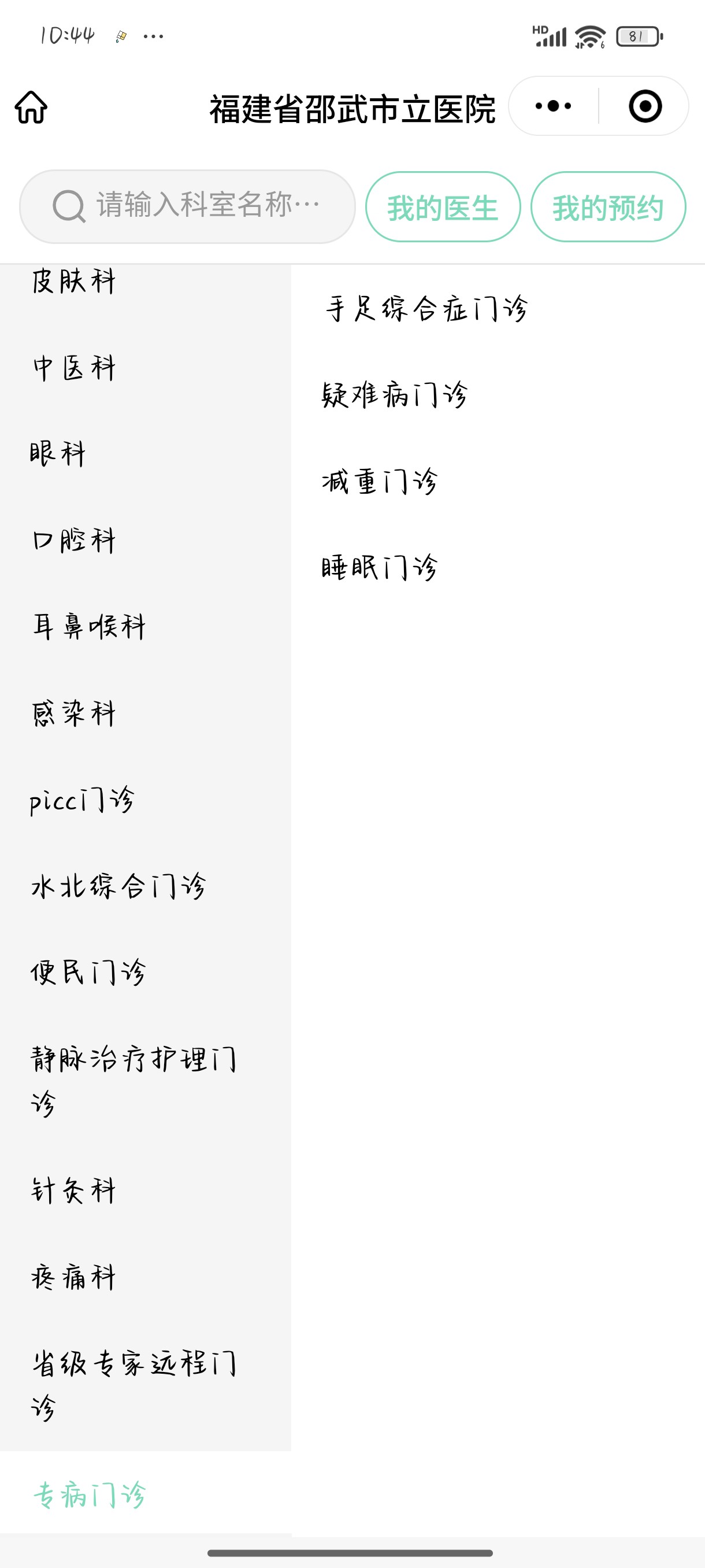
Task: Select 水北综合门诊
Action: tap(118, 886)
